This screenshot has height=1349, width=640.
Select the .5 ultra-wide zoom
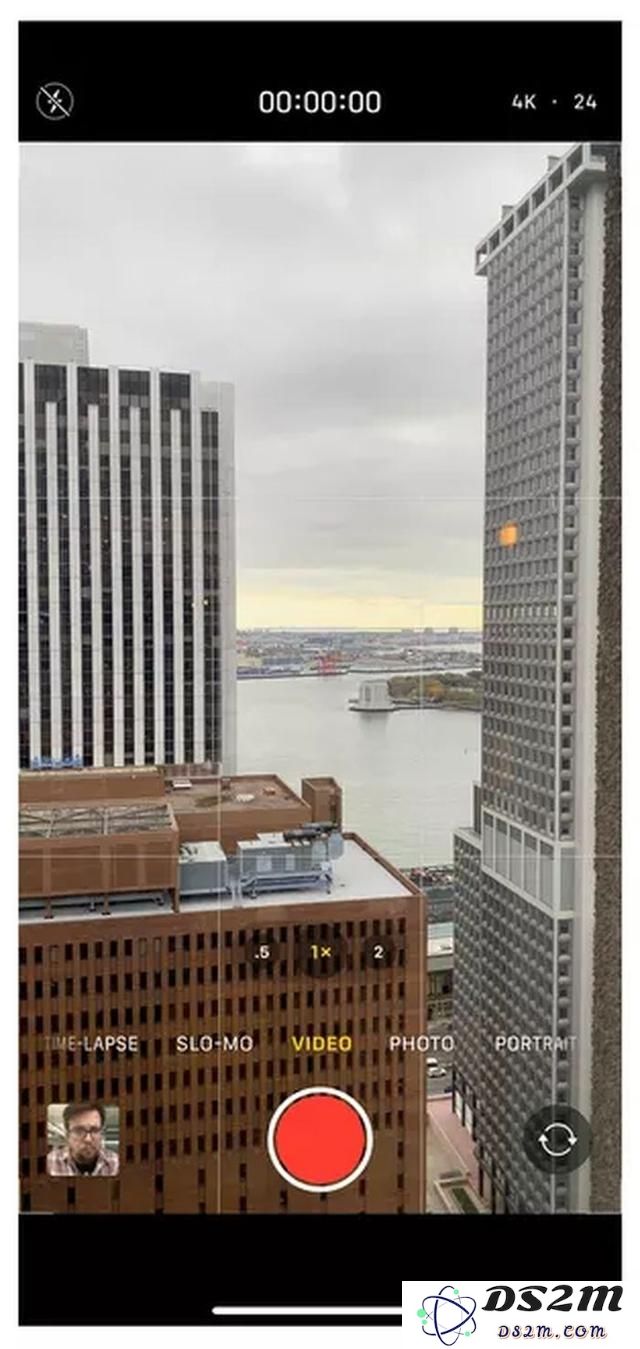[x=261, y=952]
